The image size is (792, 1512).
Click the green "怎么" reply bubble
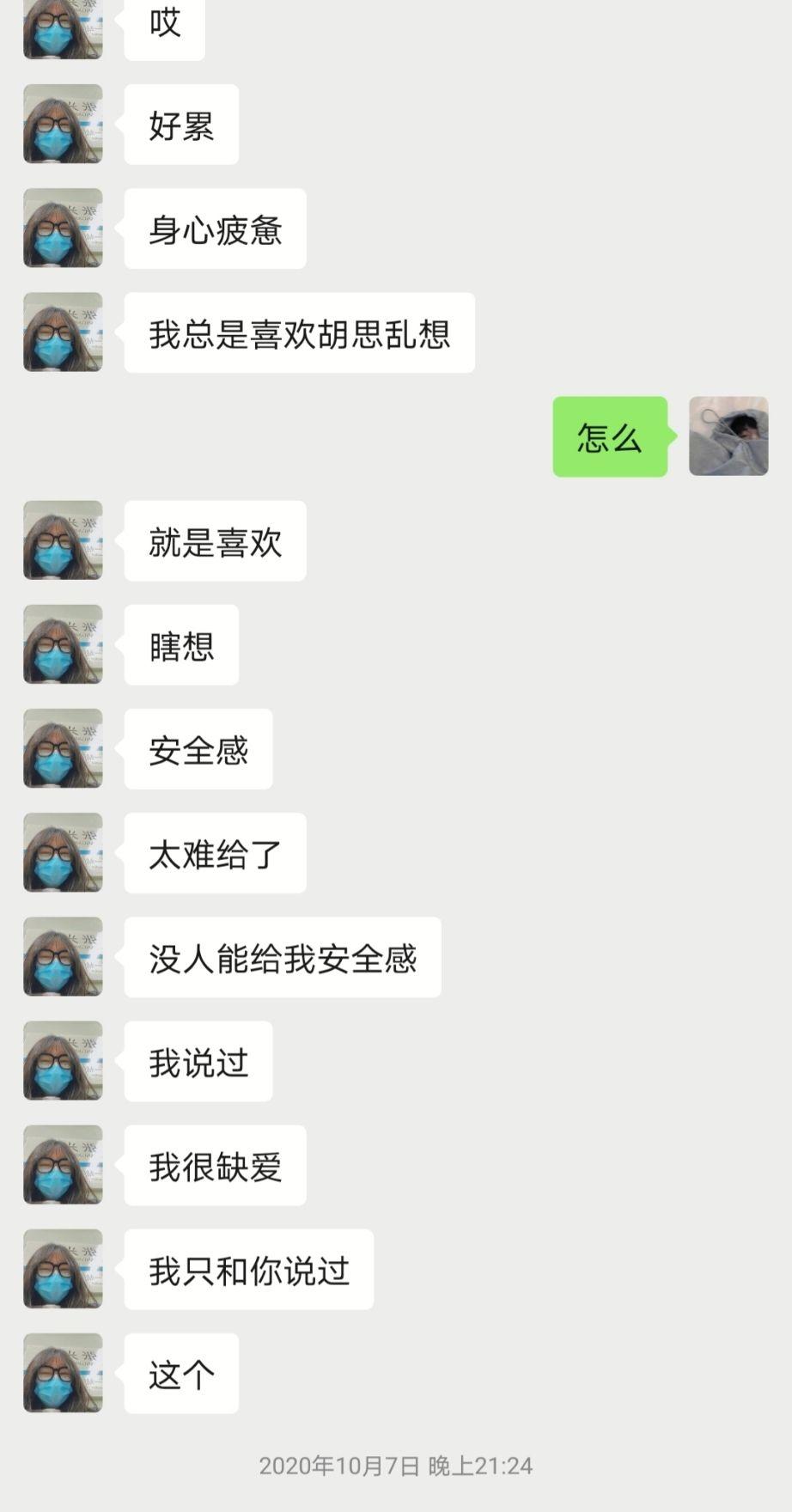point(610,438)
